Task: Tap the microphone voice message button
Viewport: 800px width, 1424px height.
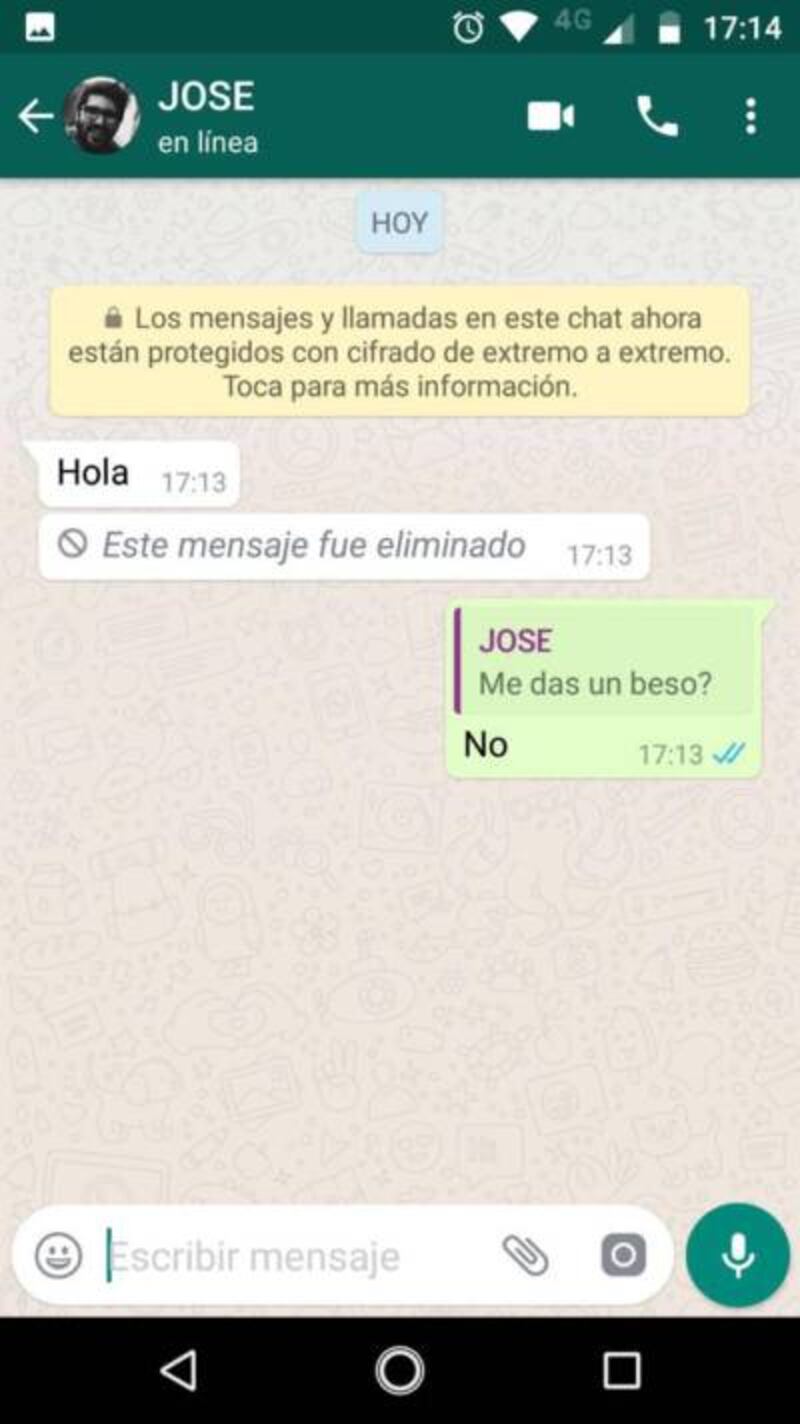Action: pos(738,1255)
